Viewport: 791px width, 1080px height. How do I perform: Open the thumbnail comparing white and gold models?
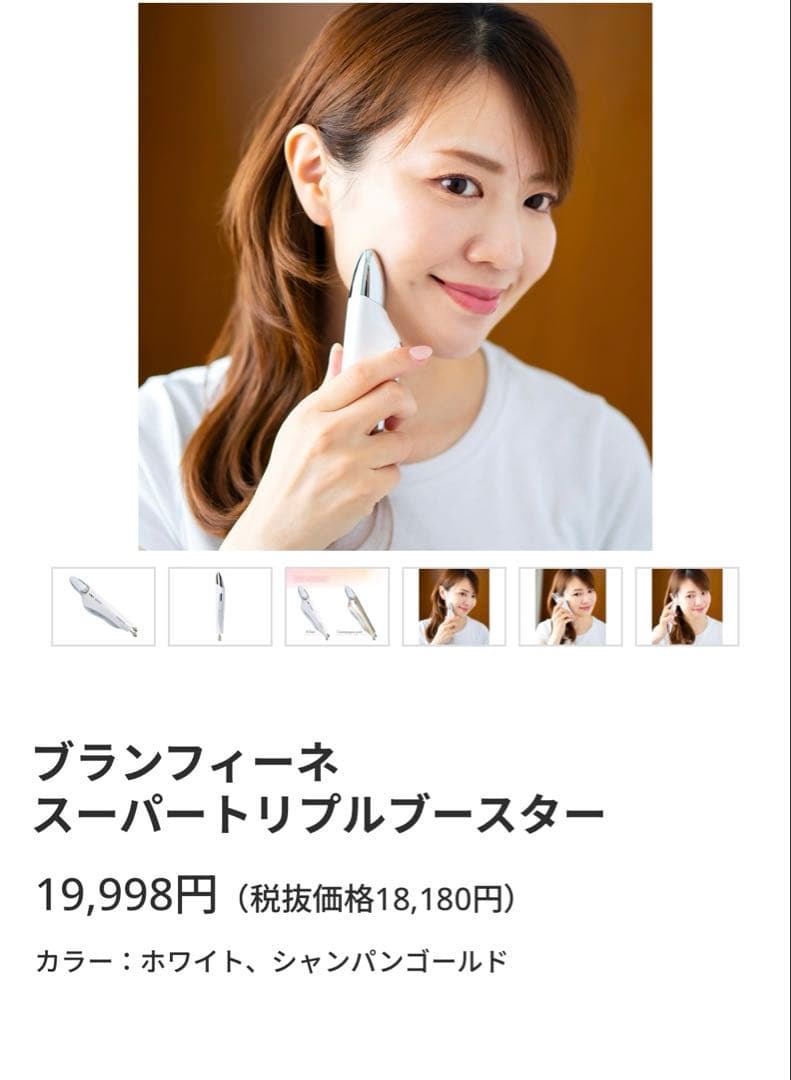tap(337, 607)
